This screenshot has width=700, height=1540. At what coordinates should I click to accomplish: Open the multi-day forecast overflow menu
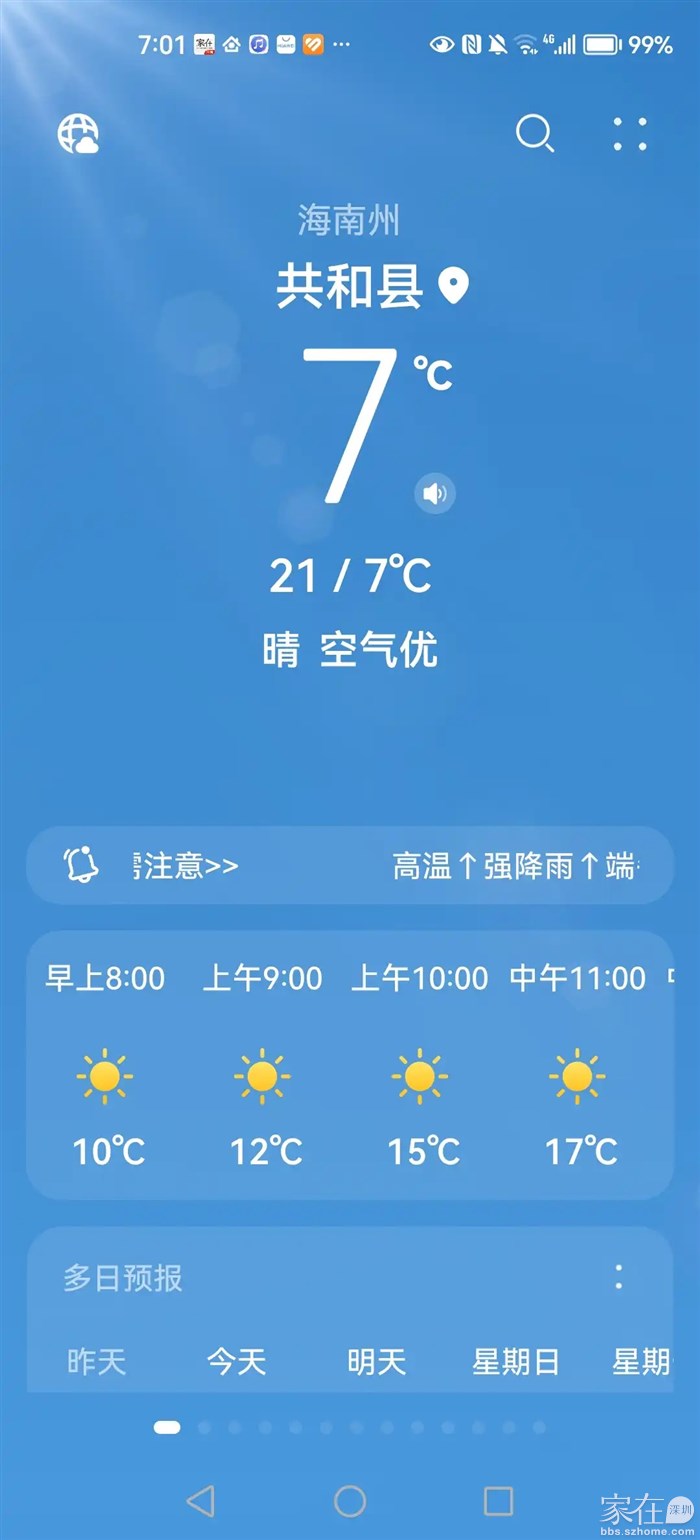pos(619,1276)
